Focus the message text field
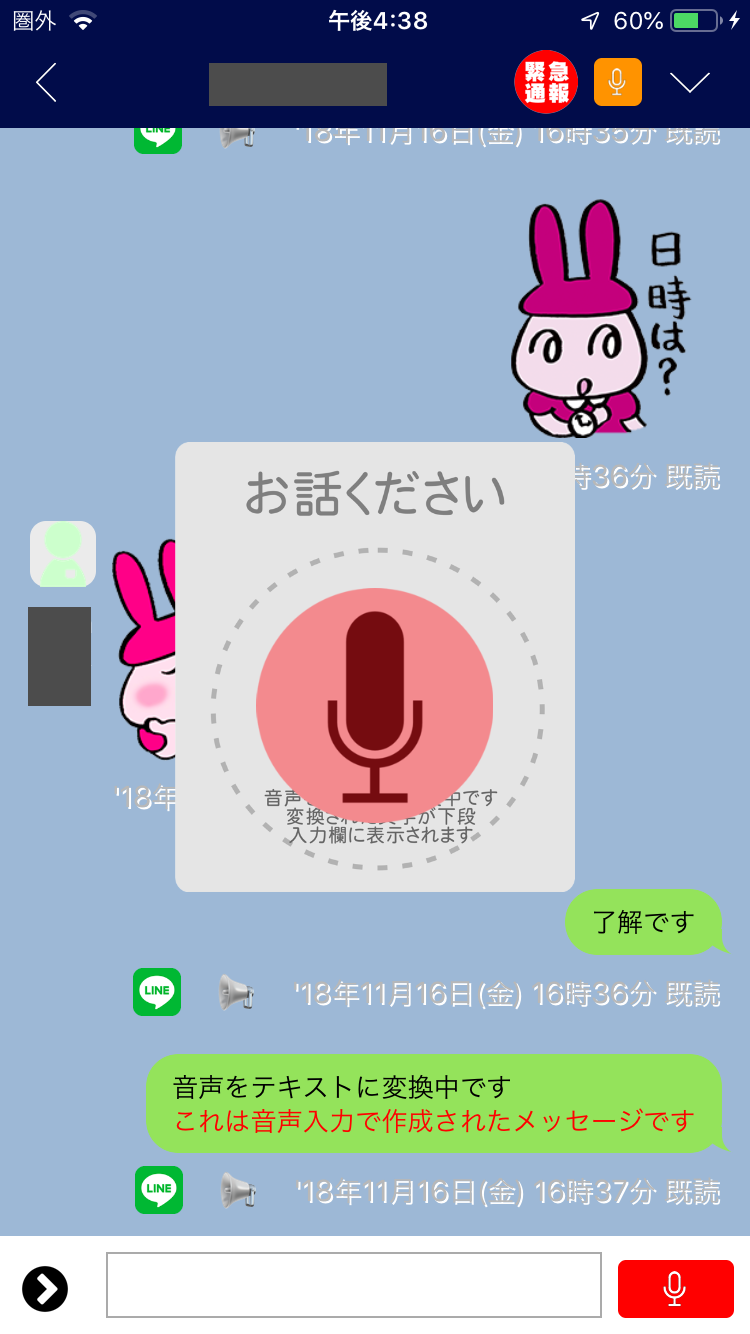 tap(354, 1285)
